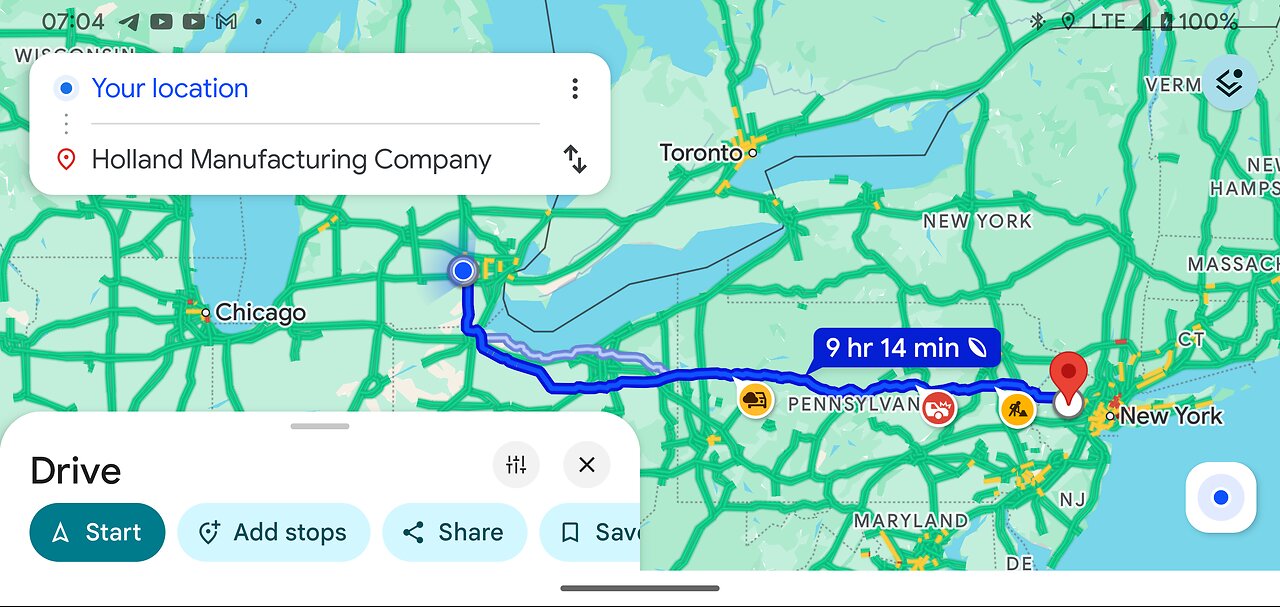Start driving navigation
This screenshot has height=607, width=1280.
click(97, 532)
